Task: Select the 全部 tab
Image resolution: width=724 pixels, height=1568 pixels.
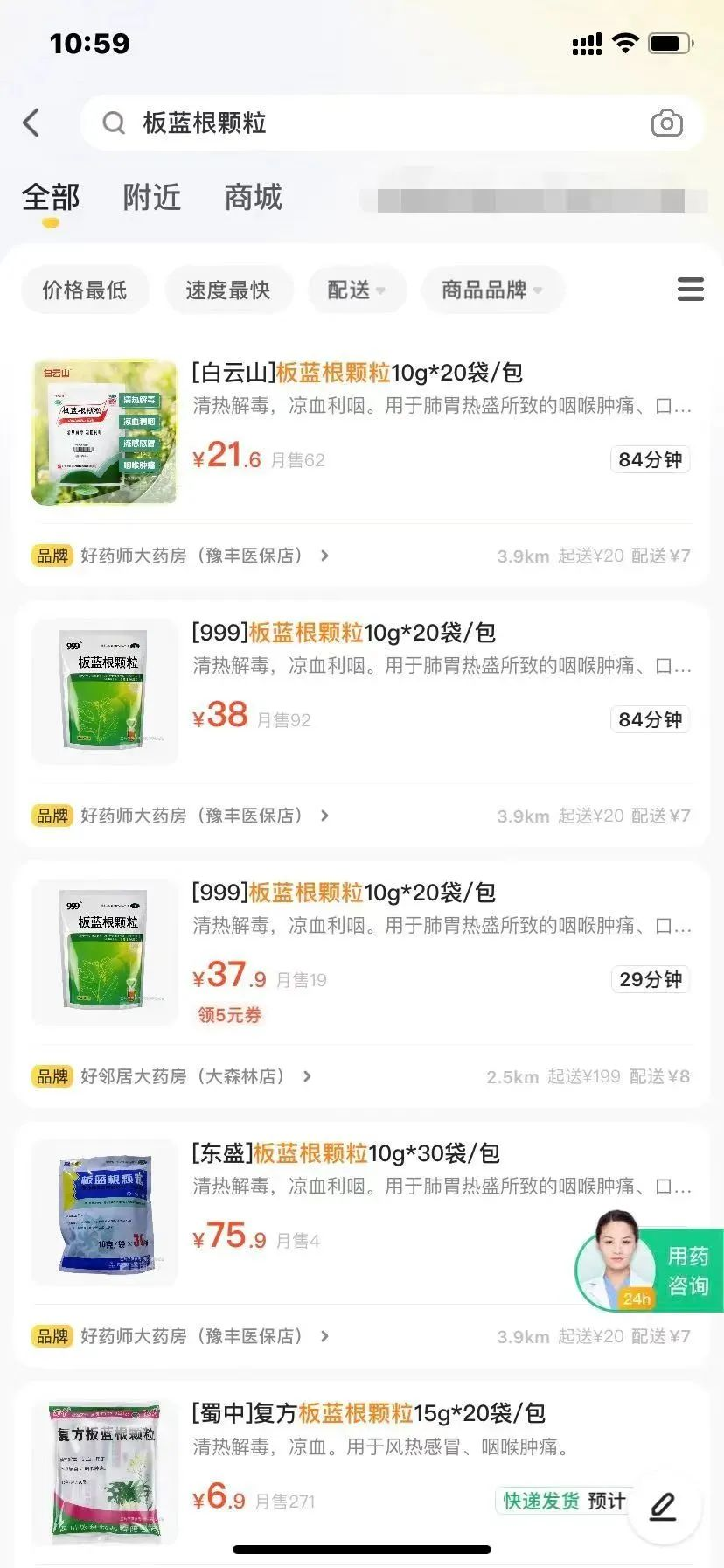Action: [x=51, y=198]
